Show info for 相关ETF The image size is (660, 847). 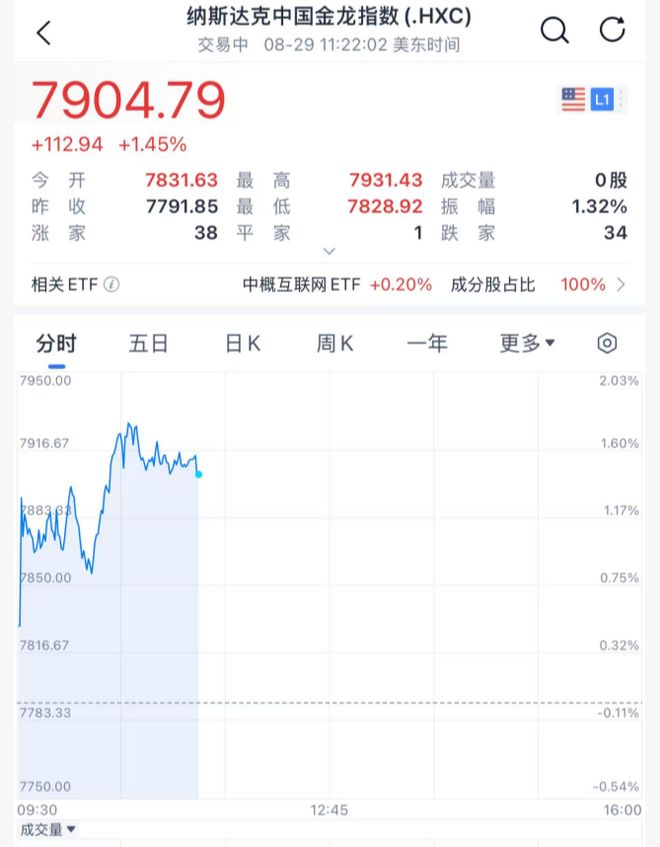pos(112,285)
